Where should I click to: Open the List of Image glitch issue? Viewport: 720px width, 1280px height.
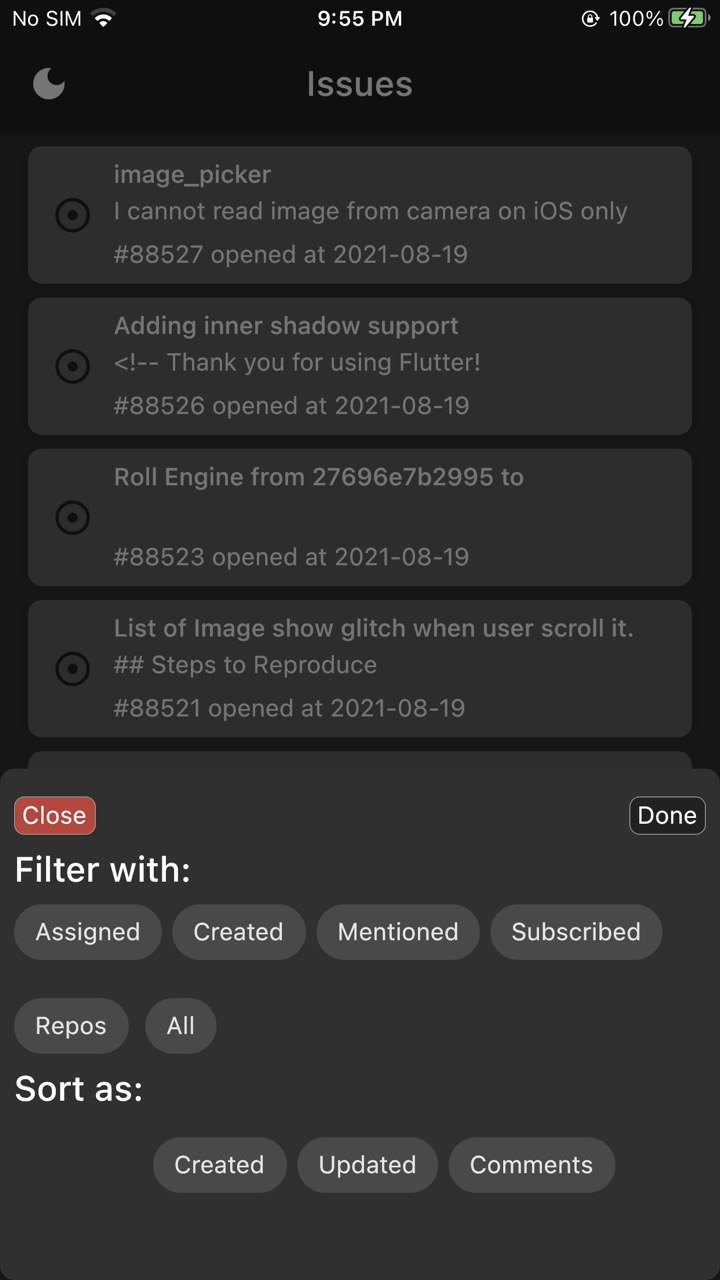(360, 668)
